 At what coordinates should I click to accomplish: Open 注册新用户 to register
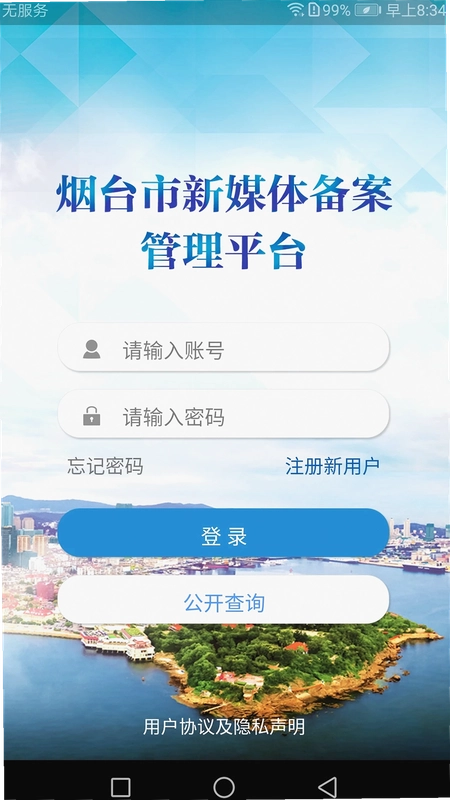[332, 466]
